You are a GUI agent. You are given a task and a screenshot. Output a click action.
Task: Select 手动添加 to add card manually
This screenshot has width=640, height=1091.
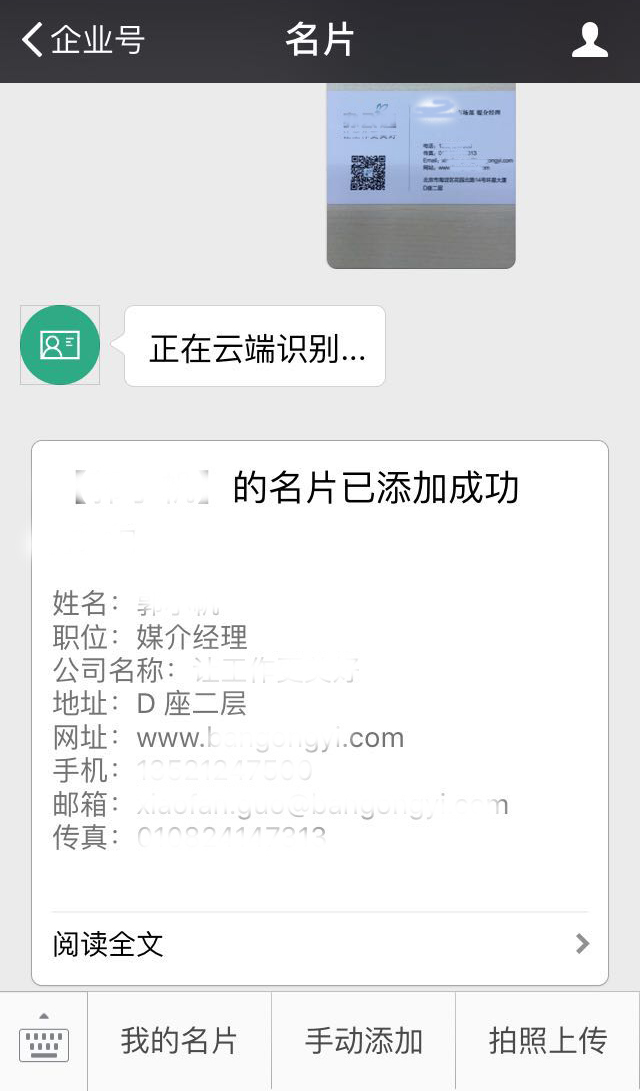coord(363,1041)
